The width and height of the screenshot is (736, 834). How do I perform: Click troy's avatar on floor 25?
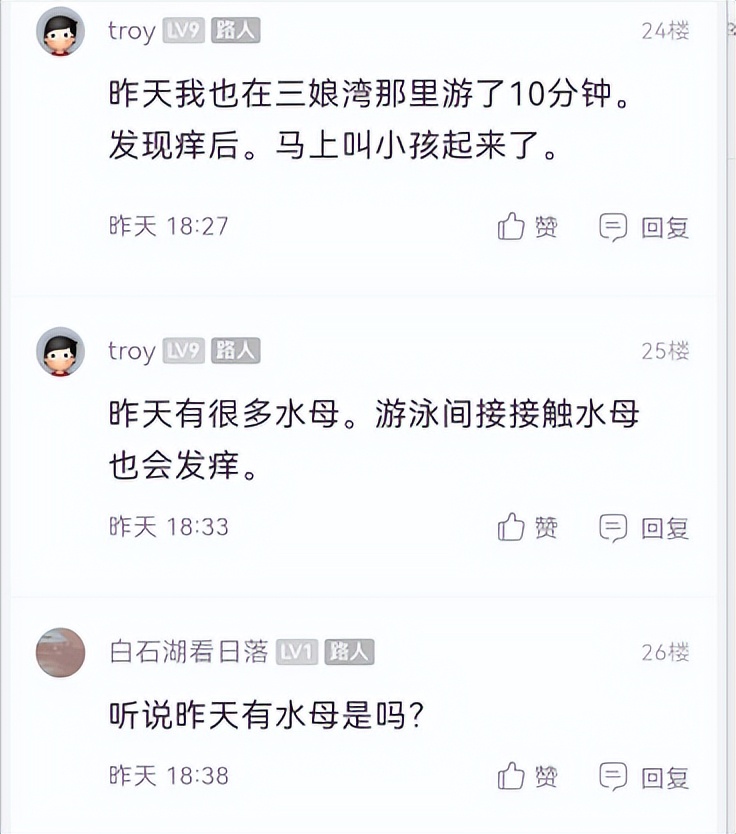point(60,351)
